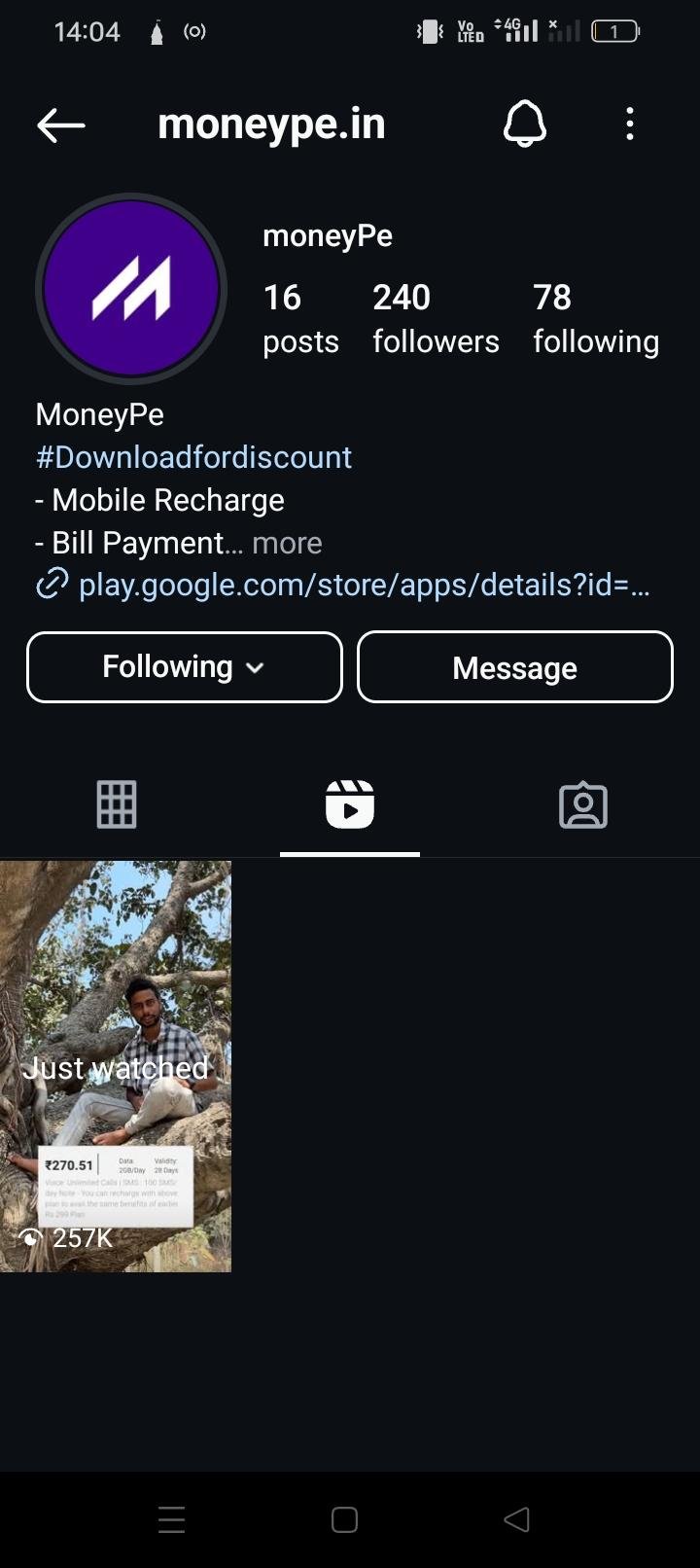This screenshot has height=1568, width=700.
Task: Open recent apps from navigation bar
Action: pos(172,1519)
